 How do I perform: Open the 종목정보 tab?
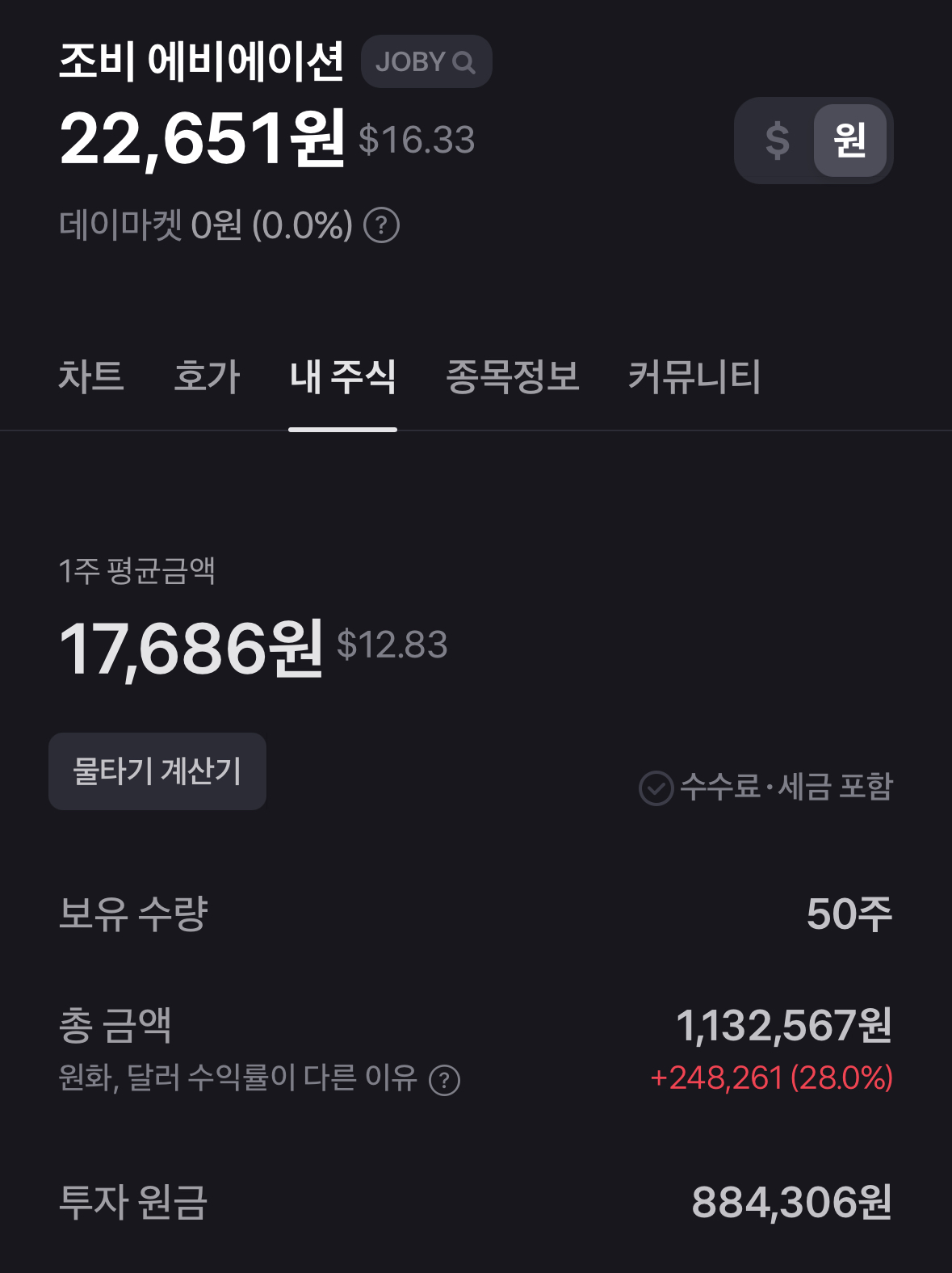click(x=512, y=377)
